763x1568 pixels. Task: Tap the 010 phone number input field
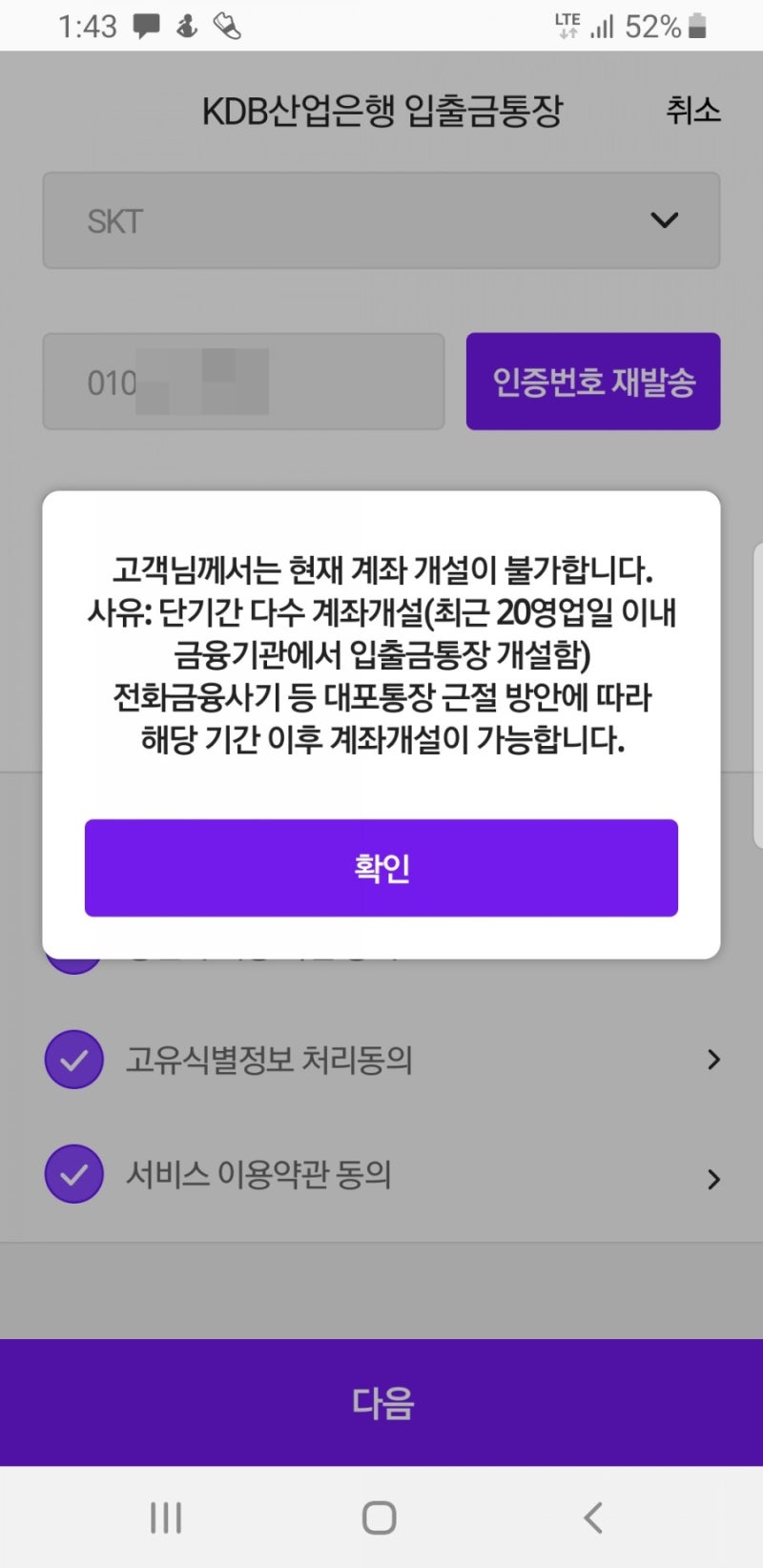tap(242, 382)
